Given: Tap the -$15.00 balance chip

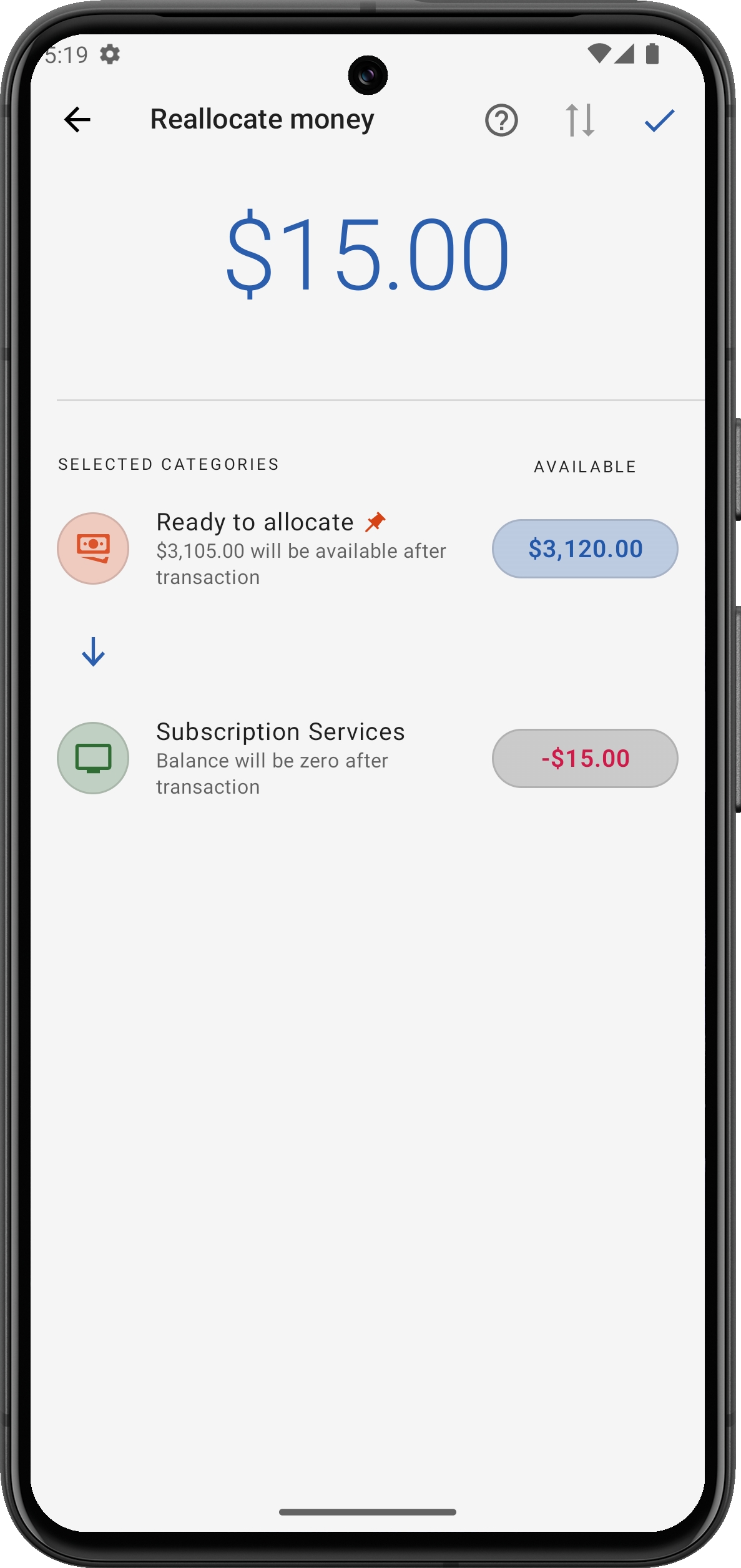Looking at the screenshot, I should pos(585,759).
